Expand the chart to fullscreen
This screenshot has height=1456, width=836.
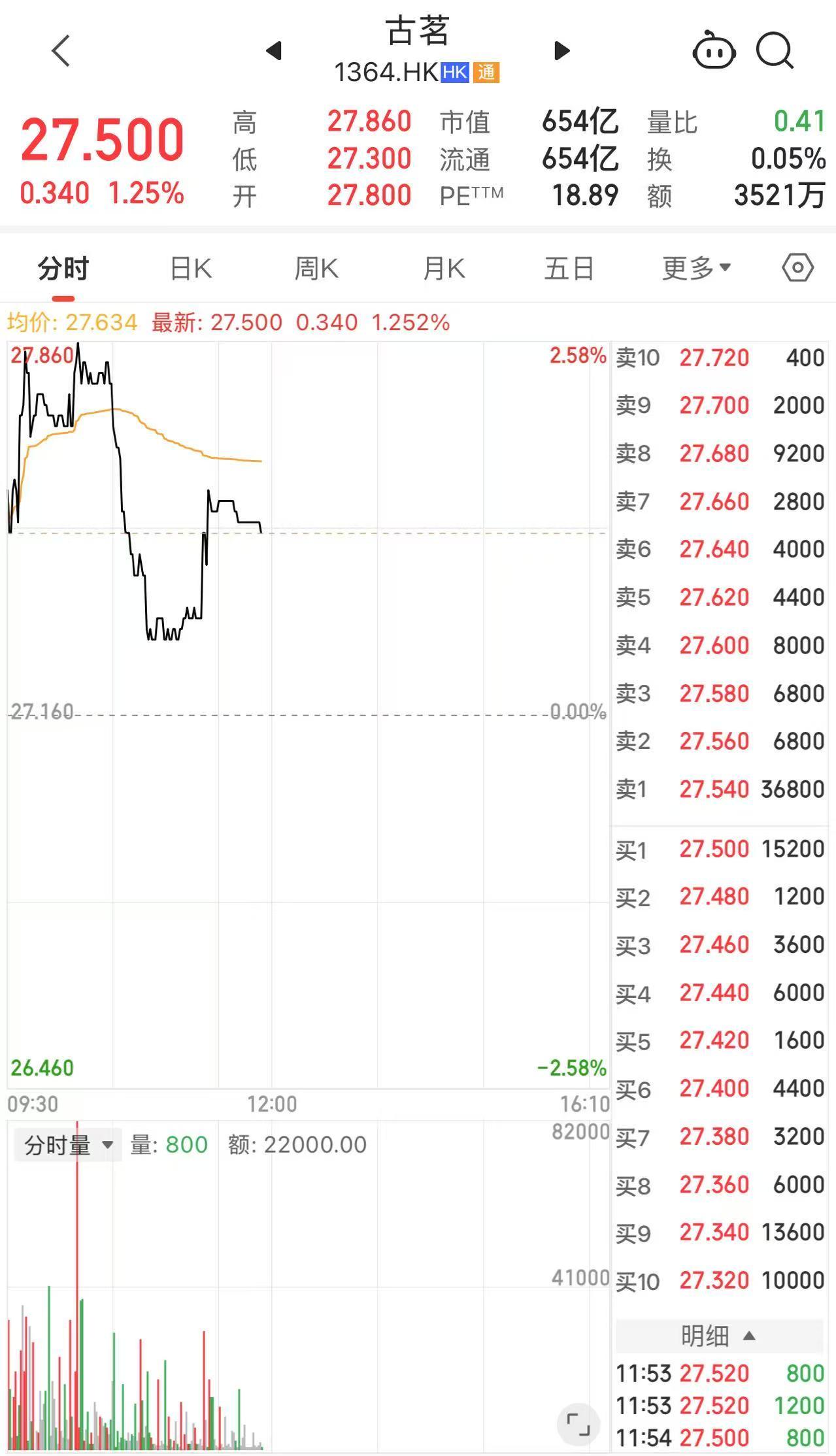click(x=578, y=1425)
